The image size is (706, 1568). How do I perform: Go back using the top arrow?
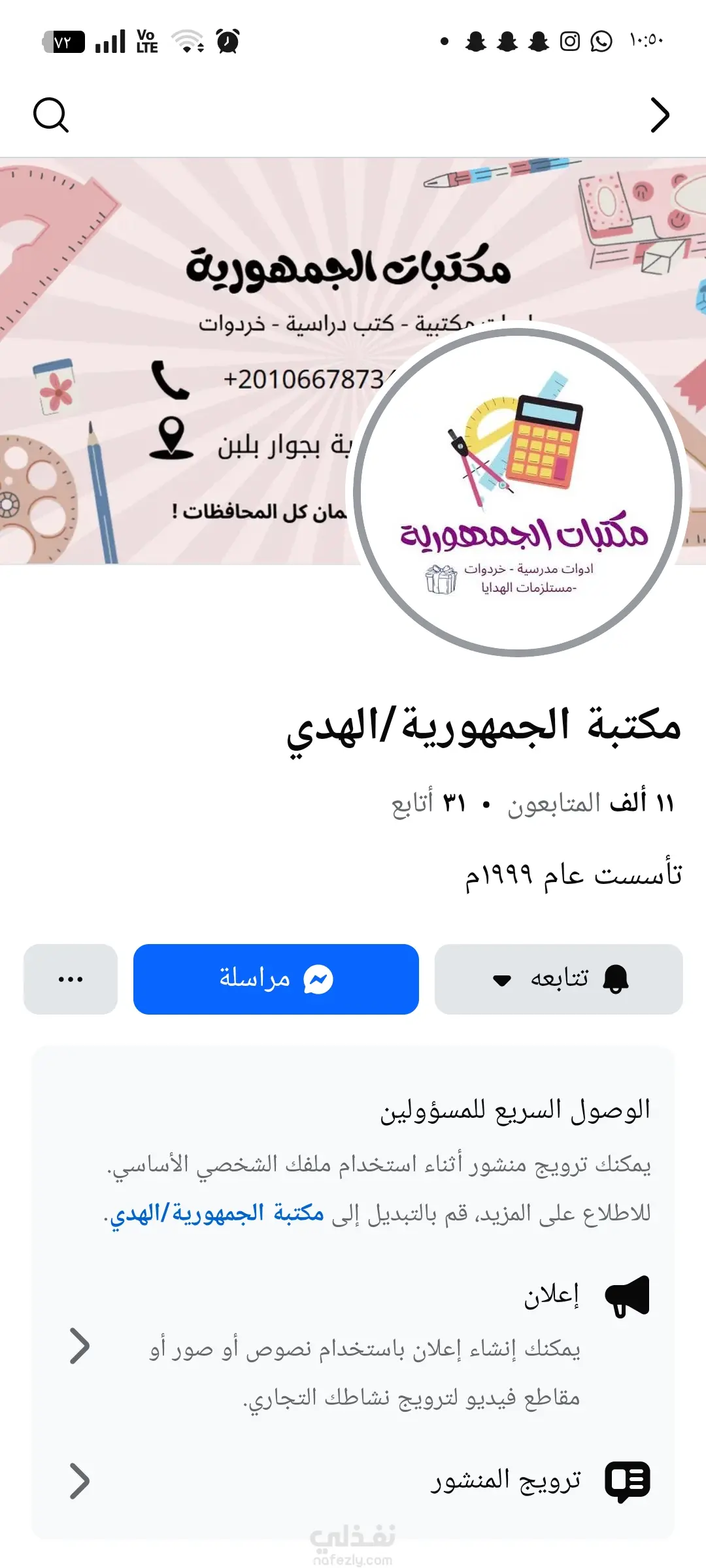coord(660,116)
